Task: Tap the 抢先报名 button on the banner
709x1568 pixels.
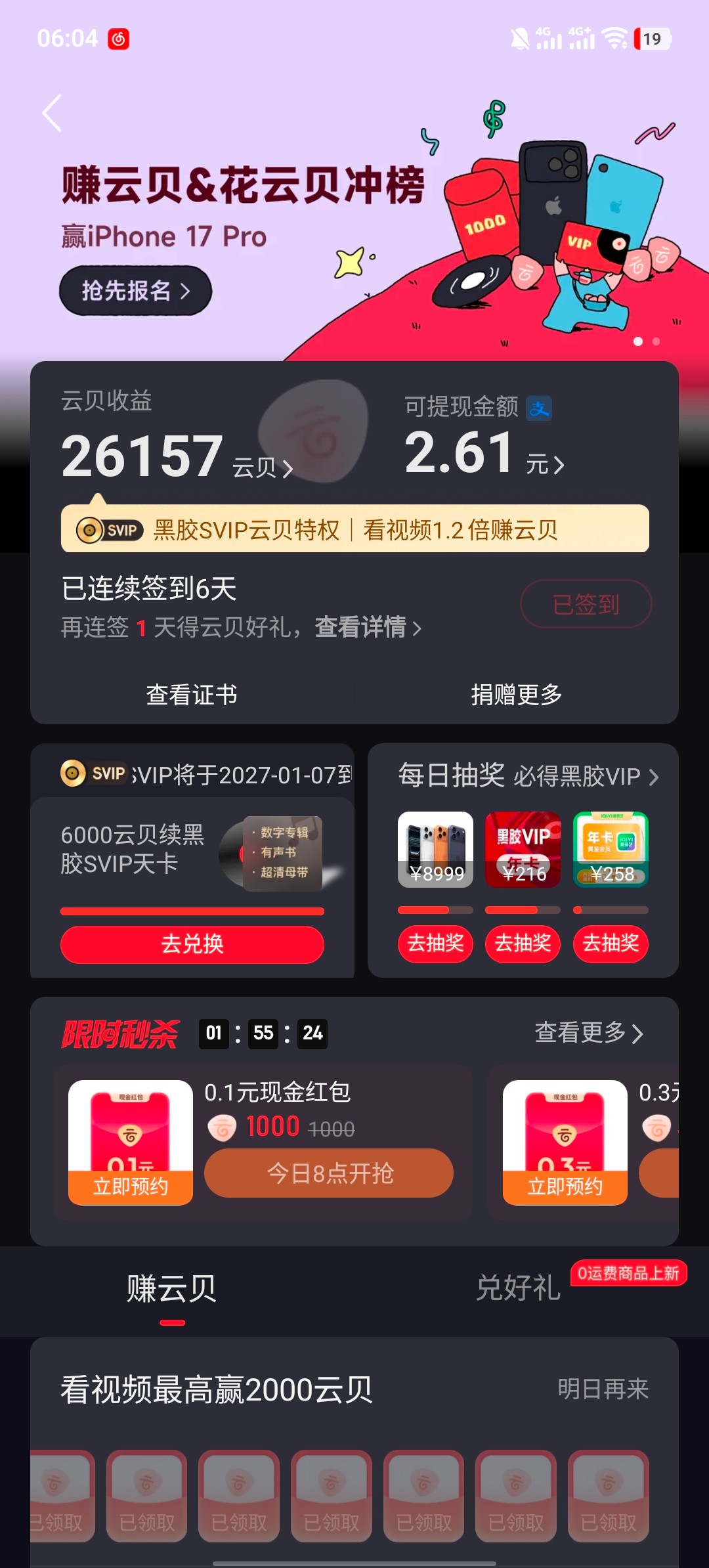Action: point(135,290)
